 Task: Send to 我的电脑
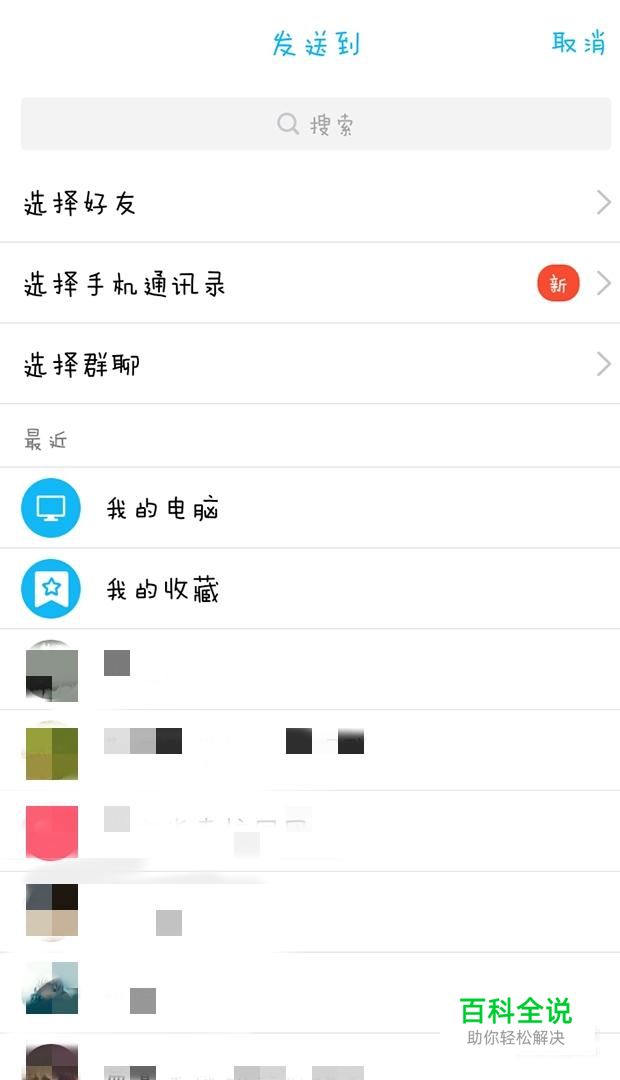pyautogui.click(x=310, y=508)
